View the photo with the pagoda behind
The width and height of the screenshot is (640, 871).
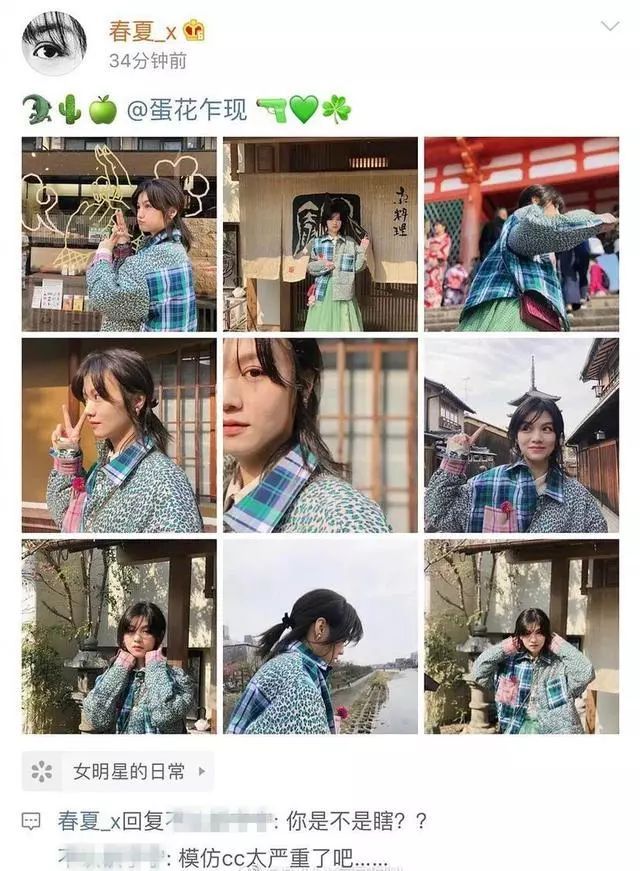[521, 435]
